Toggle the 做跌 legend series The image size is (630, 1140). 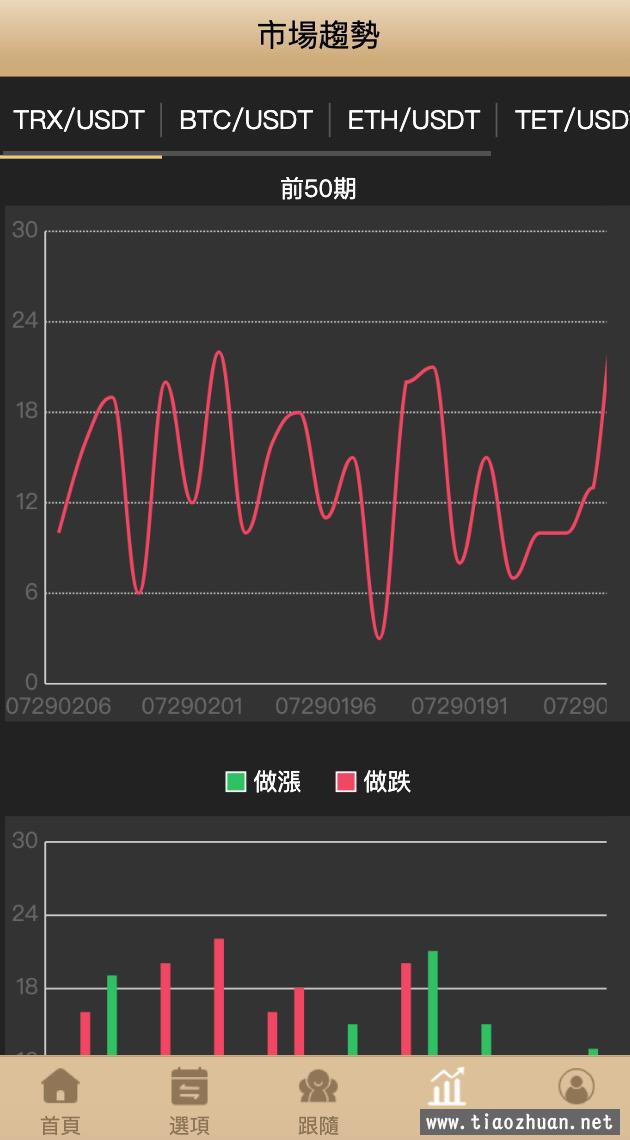click(x=373, y=782)
